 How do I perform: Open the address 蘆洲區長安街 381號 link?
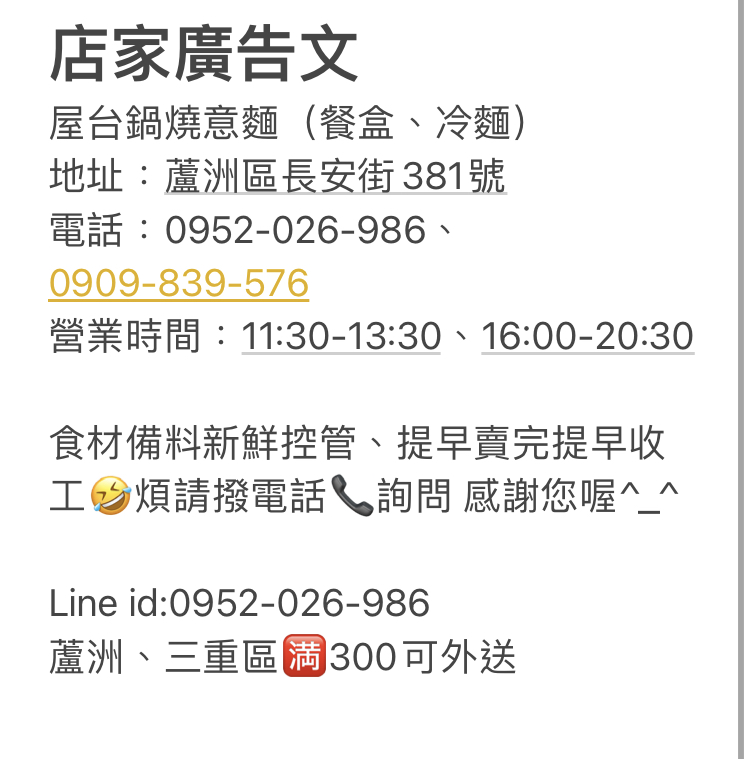[335, 178]
